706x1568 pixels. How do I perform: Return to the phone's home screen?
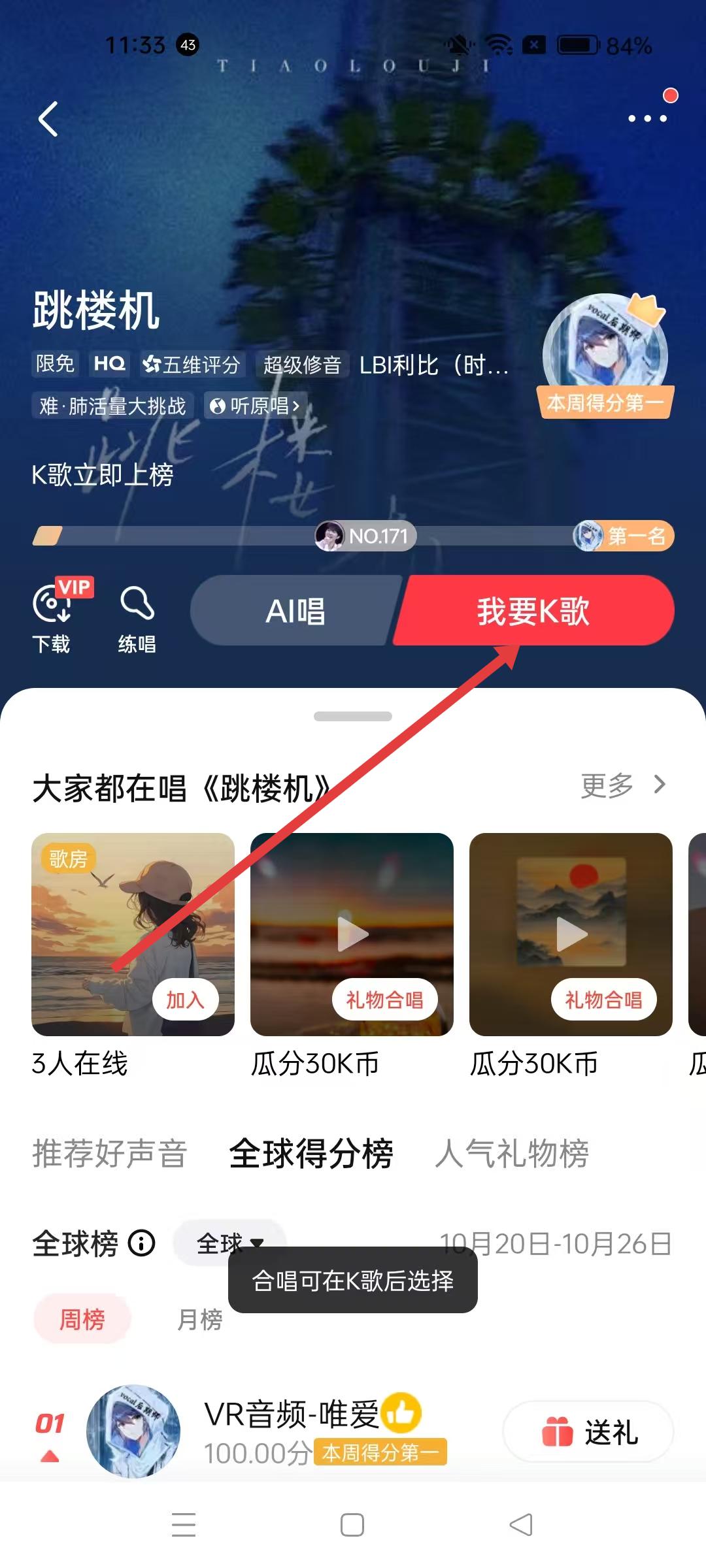click(352, 1525)
